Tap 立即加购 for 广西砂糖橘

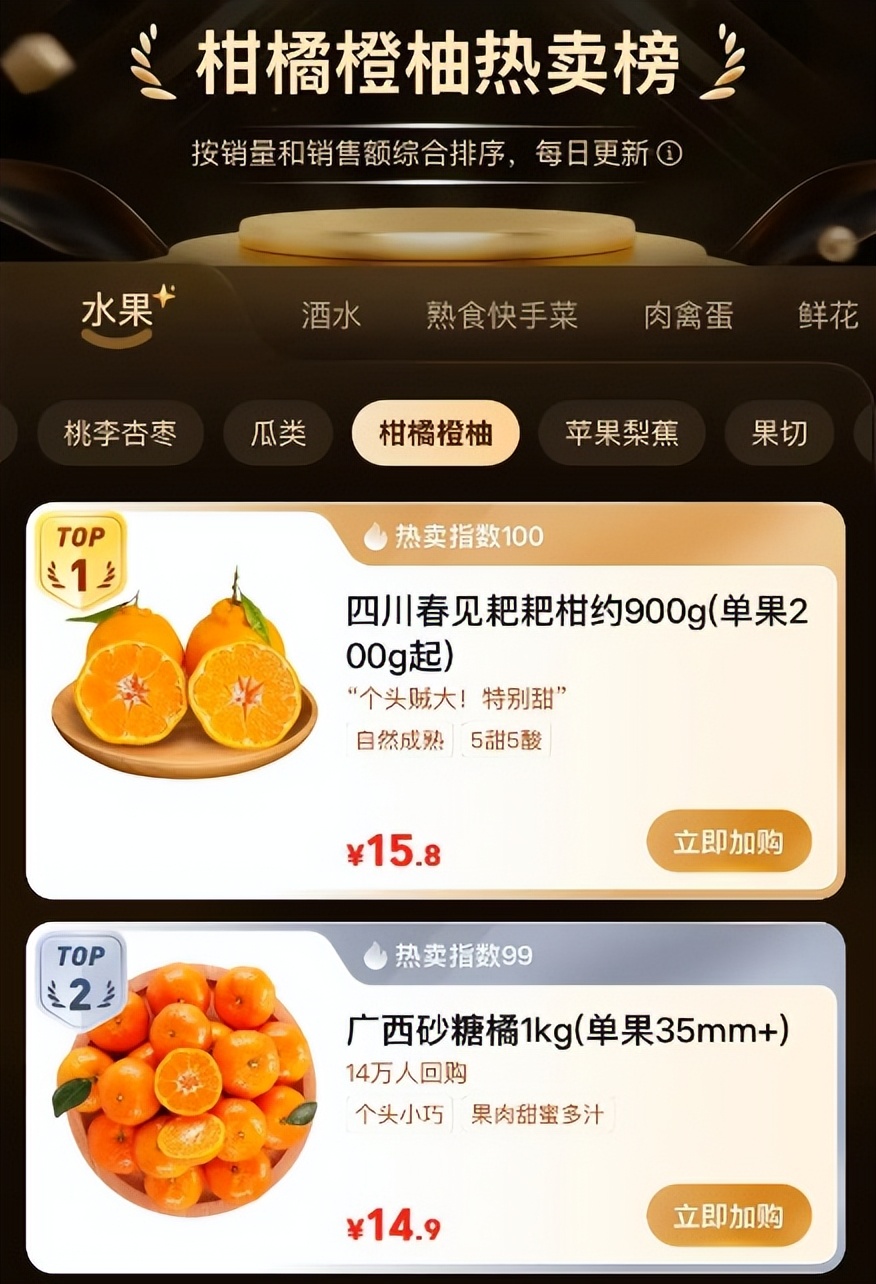pos(729,1216)
